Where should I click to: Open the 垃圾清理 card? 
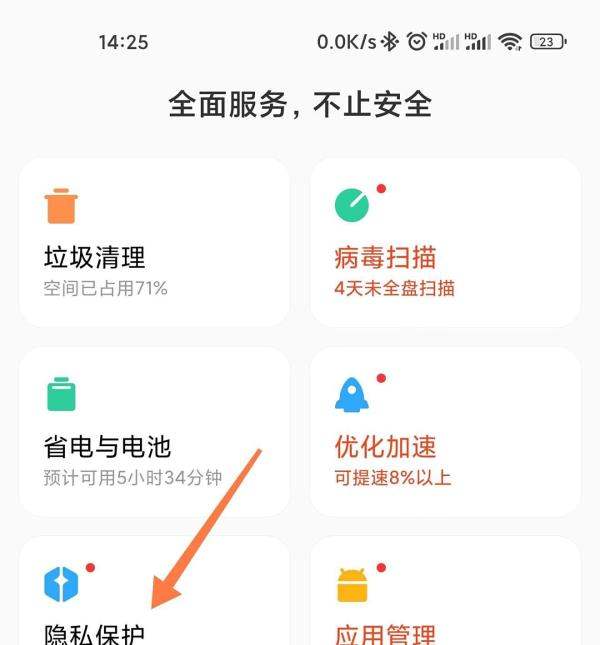tap(154, 242)
